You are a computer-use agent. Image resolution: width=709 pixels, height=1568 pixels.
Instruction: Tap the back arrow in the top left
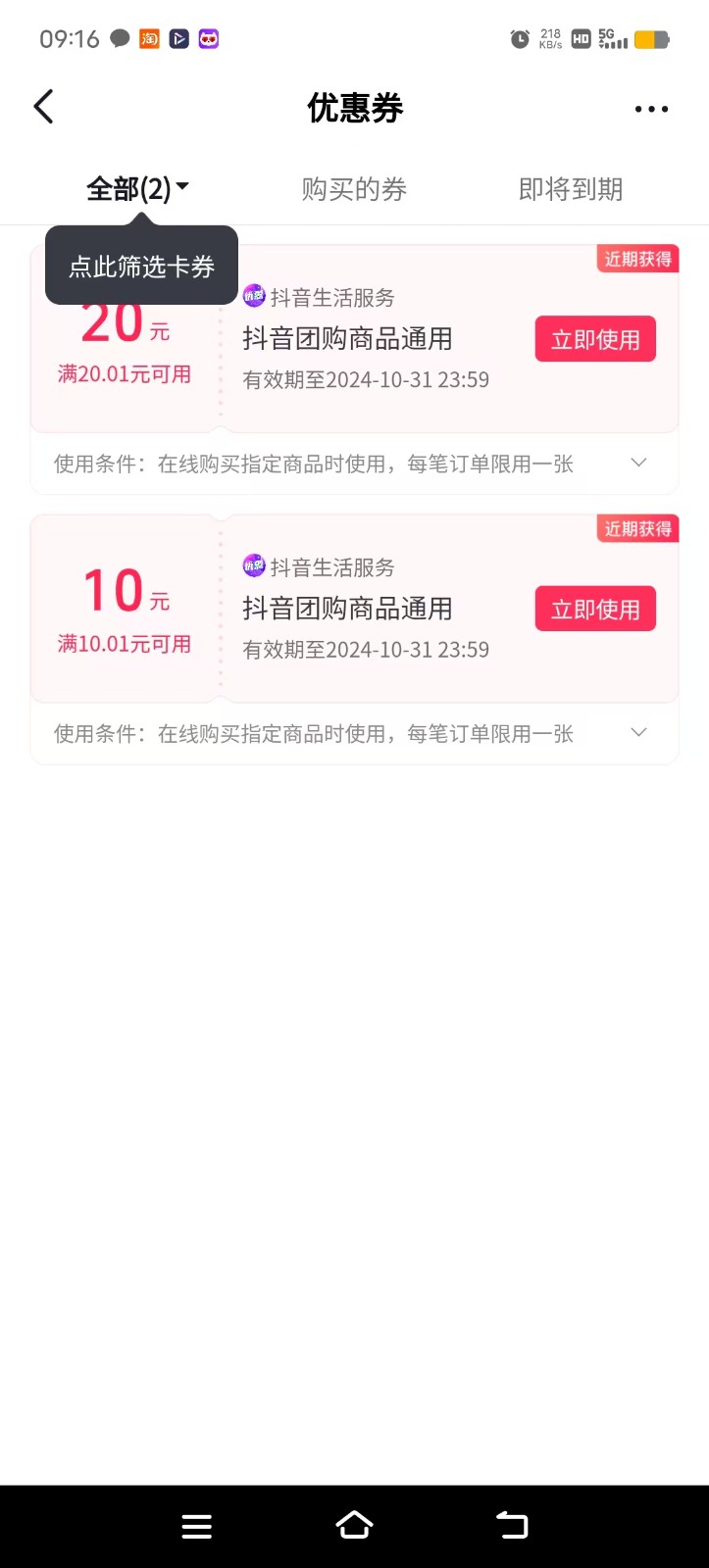tap(43, 106)
